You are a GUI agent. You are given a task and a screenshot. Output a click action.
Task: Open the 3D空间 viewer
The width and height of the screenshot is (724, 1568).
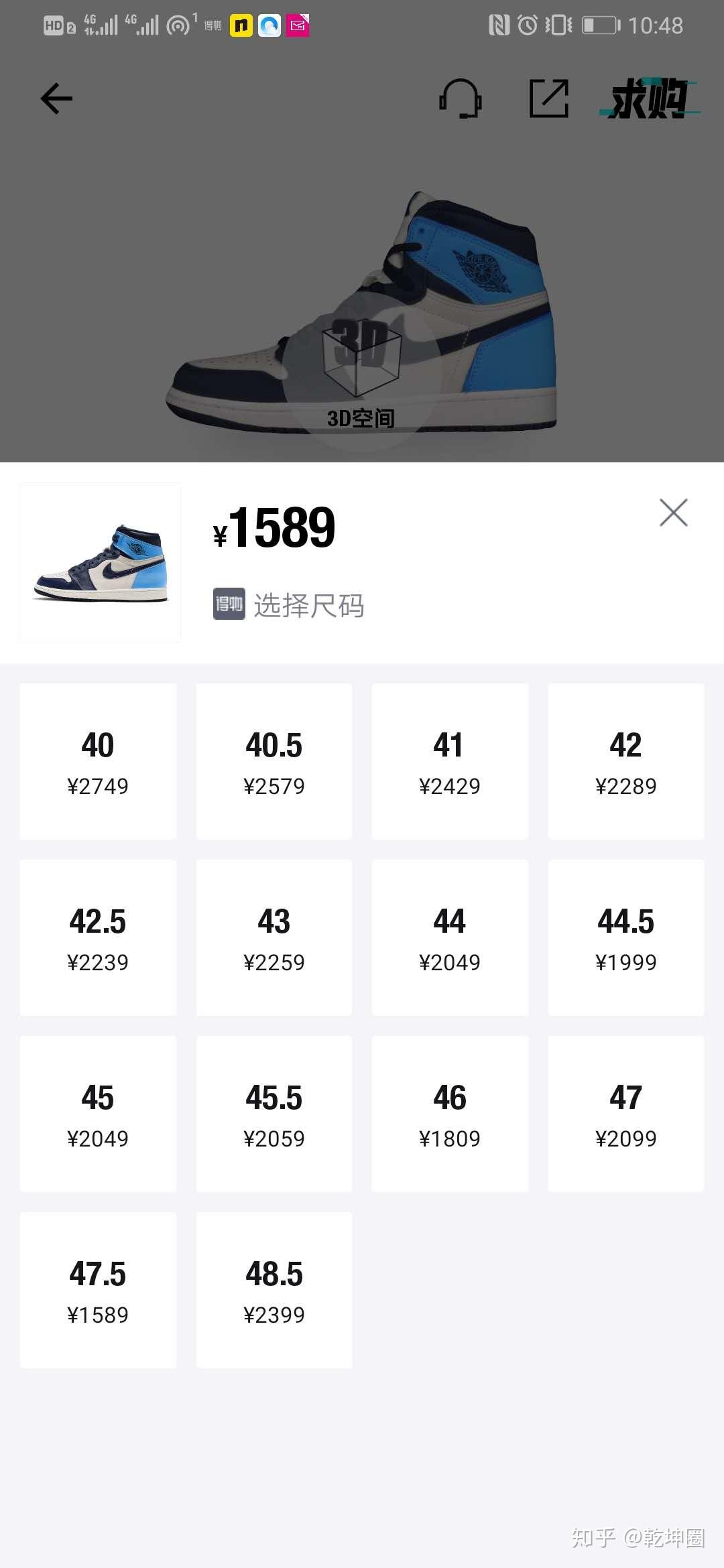361,372
